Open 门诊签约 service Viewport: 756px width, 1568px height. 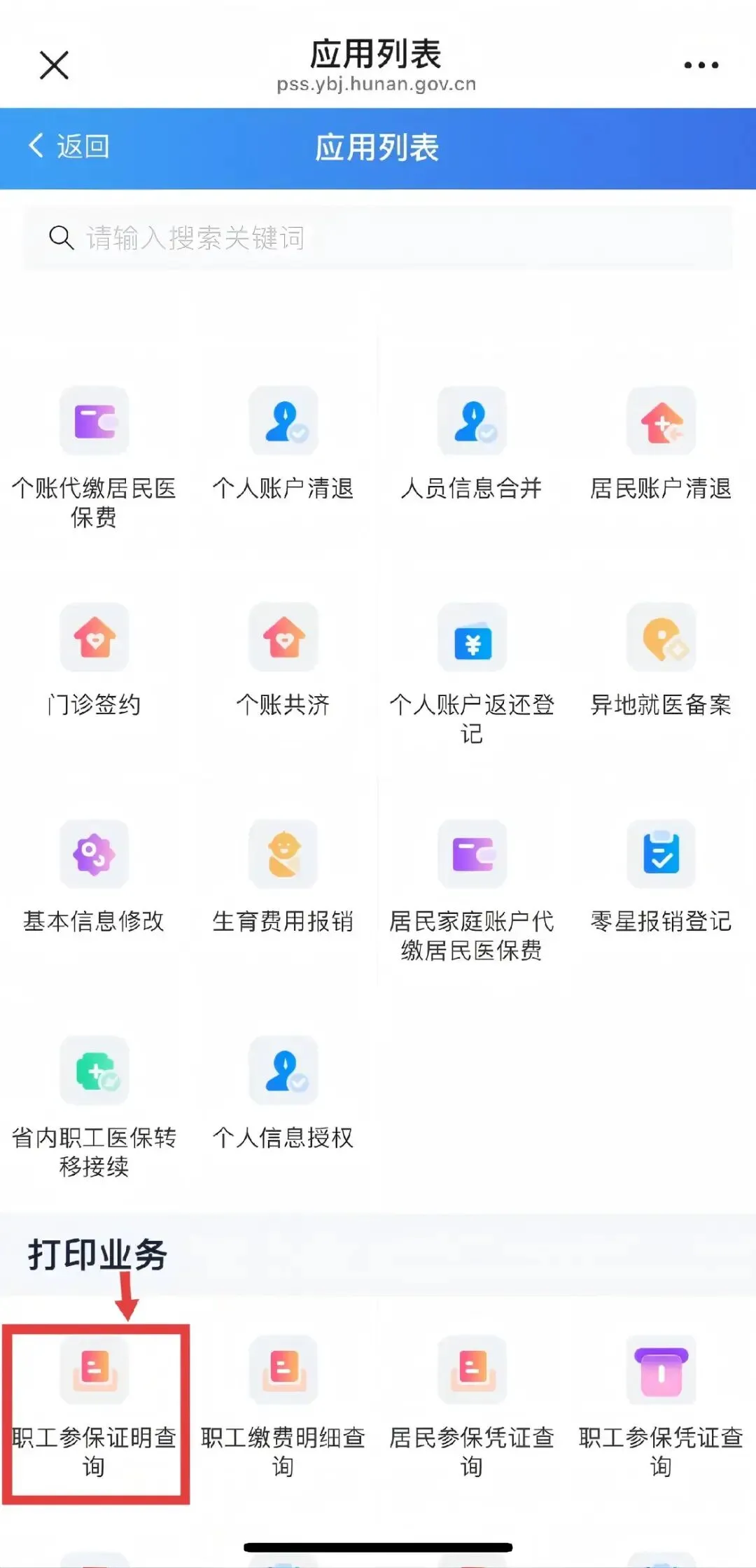[x=94, y=660]
